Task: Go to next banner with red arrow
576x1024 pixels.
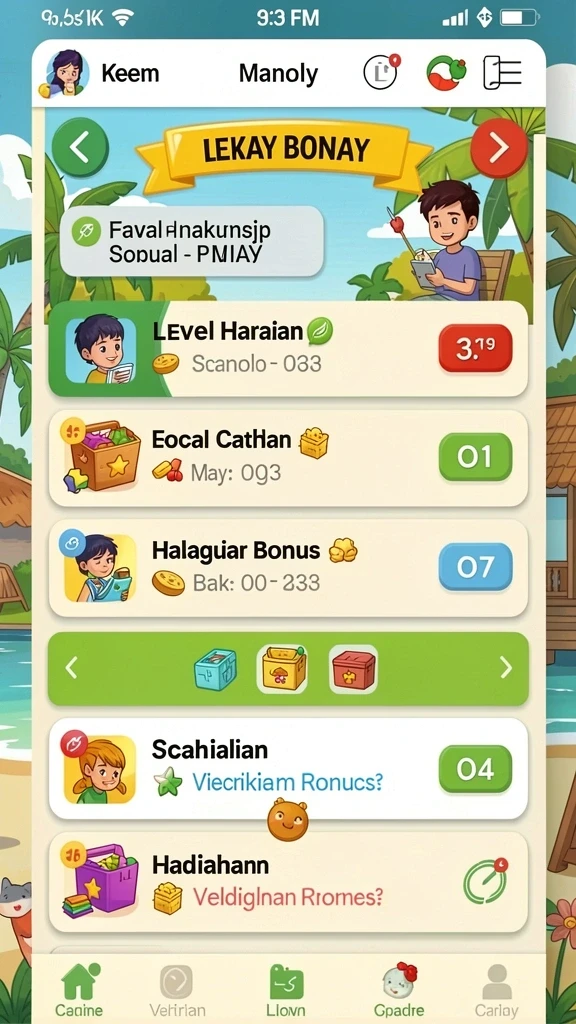Action: pos(499,148)
